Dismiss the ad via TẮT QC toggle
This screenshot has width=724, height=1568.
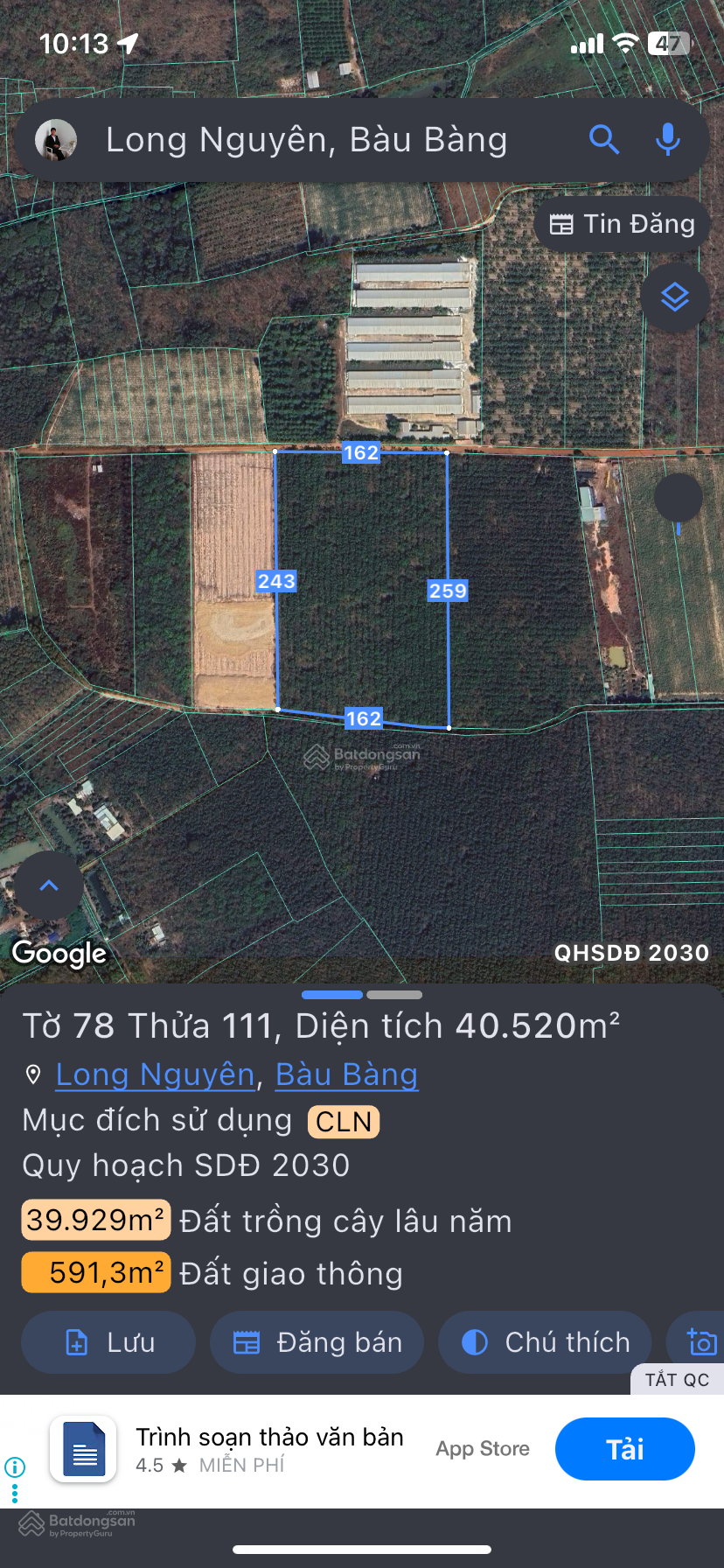(x=676, y=1380)
